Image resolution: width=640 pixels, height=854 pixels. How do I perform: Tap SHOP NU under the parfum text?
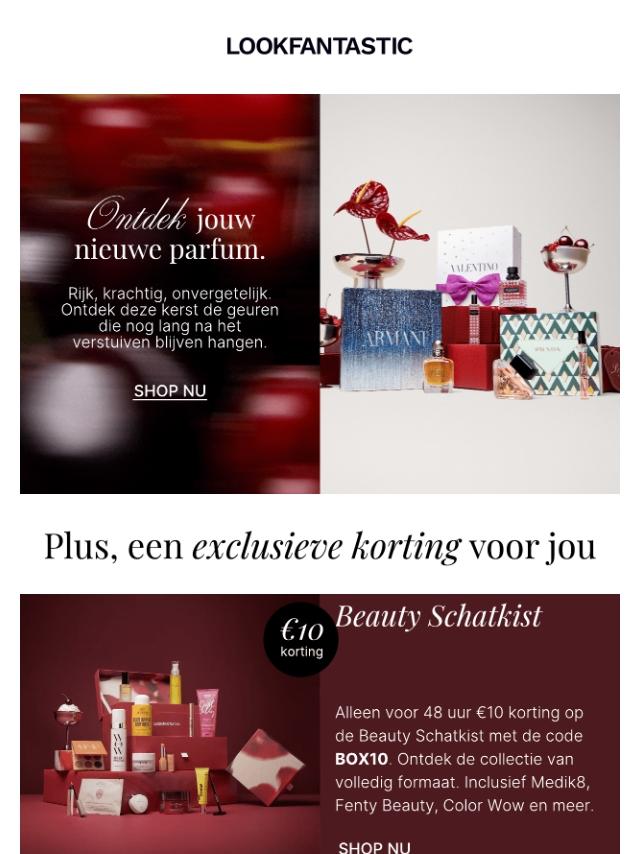click(x=170, y=391)
